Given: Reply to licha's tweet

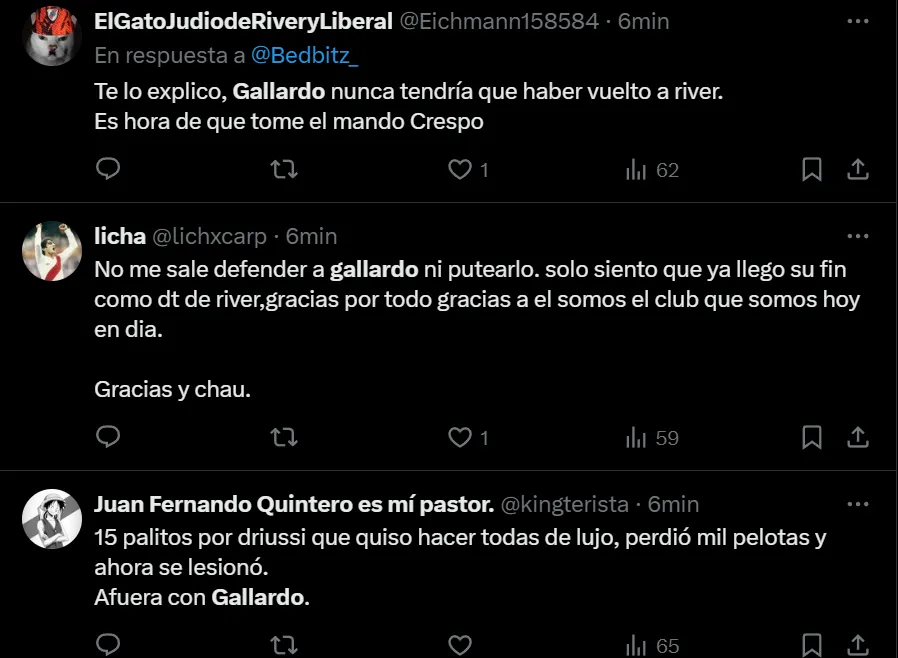Looking at the screenshot, I should [108, 437].
